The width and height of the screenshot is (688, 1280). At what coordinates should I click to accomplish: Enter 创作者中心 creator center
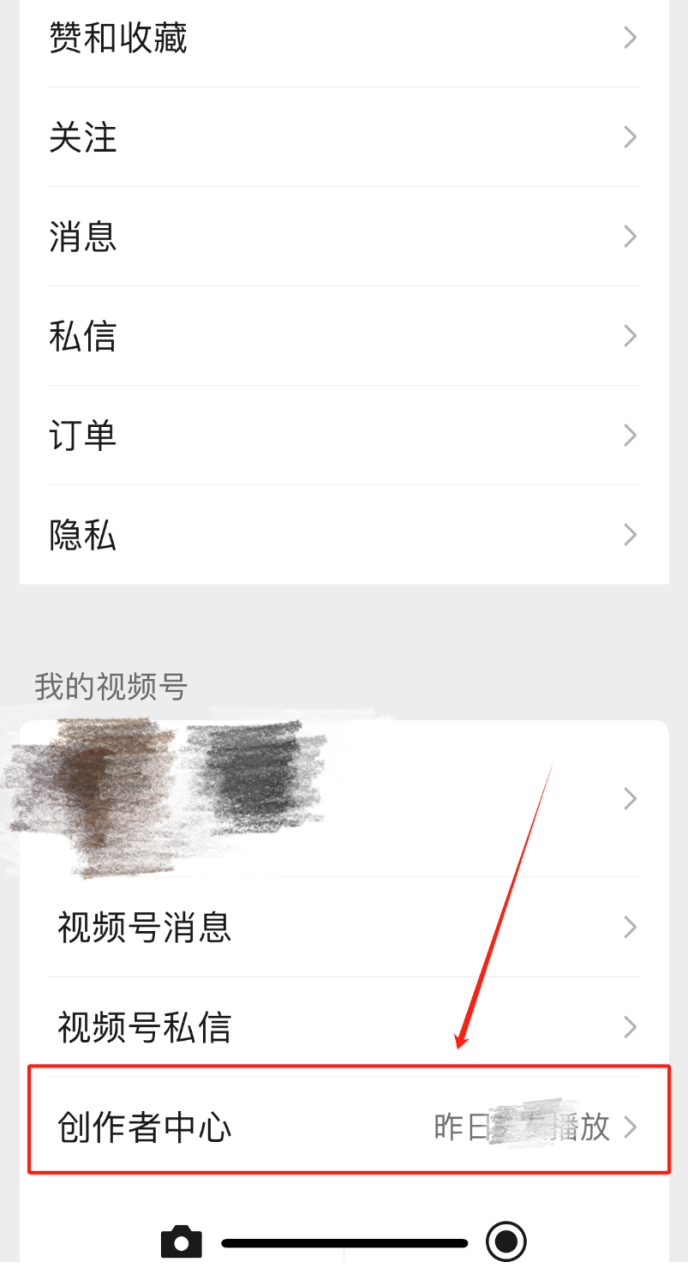pyautogui.click(x=344, y=1128)
